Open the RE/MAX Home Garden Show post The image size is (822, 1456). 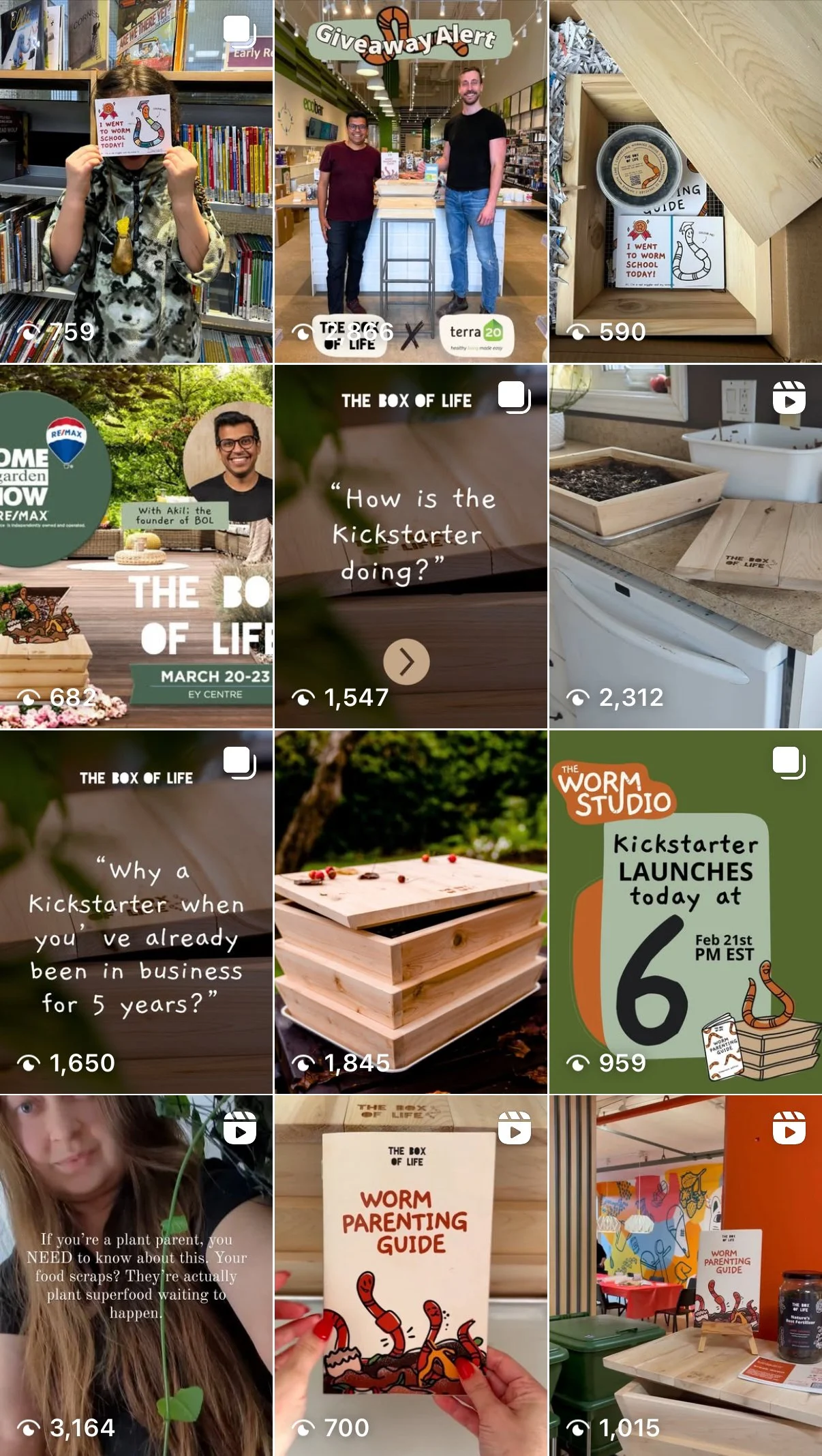click(x=136, y=547)
